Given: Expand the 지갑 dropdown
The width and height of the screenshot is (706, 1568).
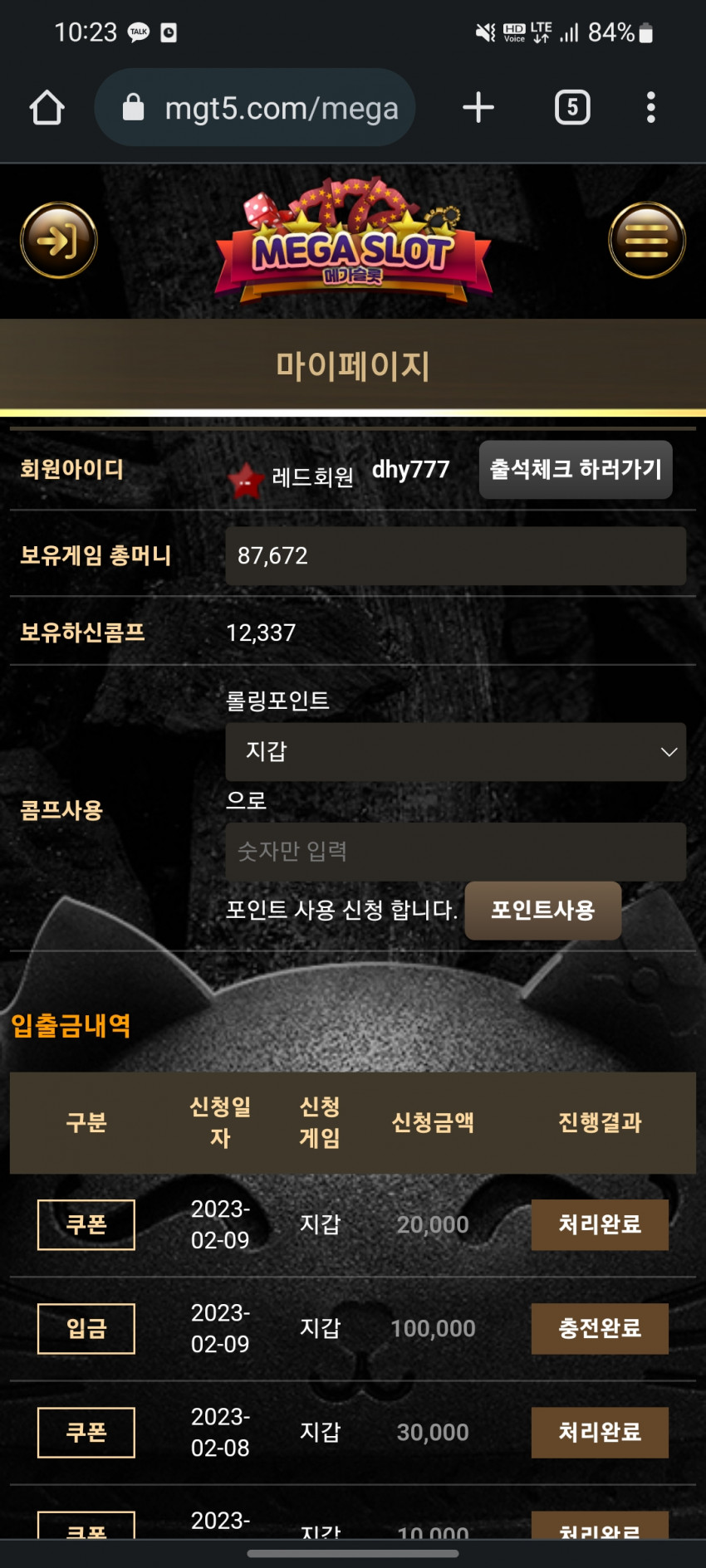Looking at the screenshot, I should [455, 752].
